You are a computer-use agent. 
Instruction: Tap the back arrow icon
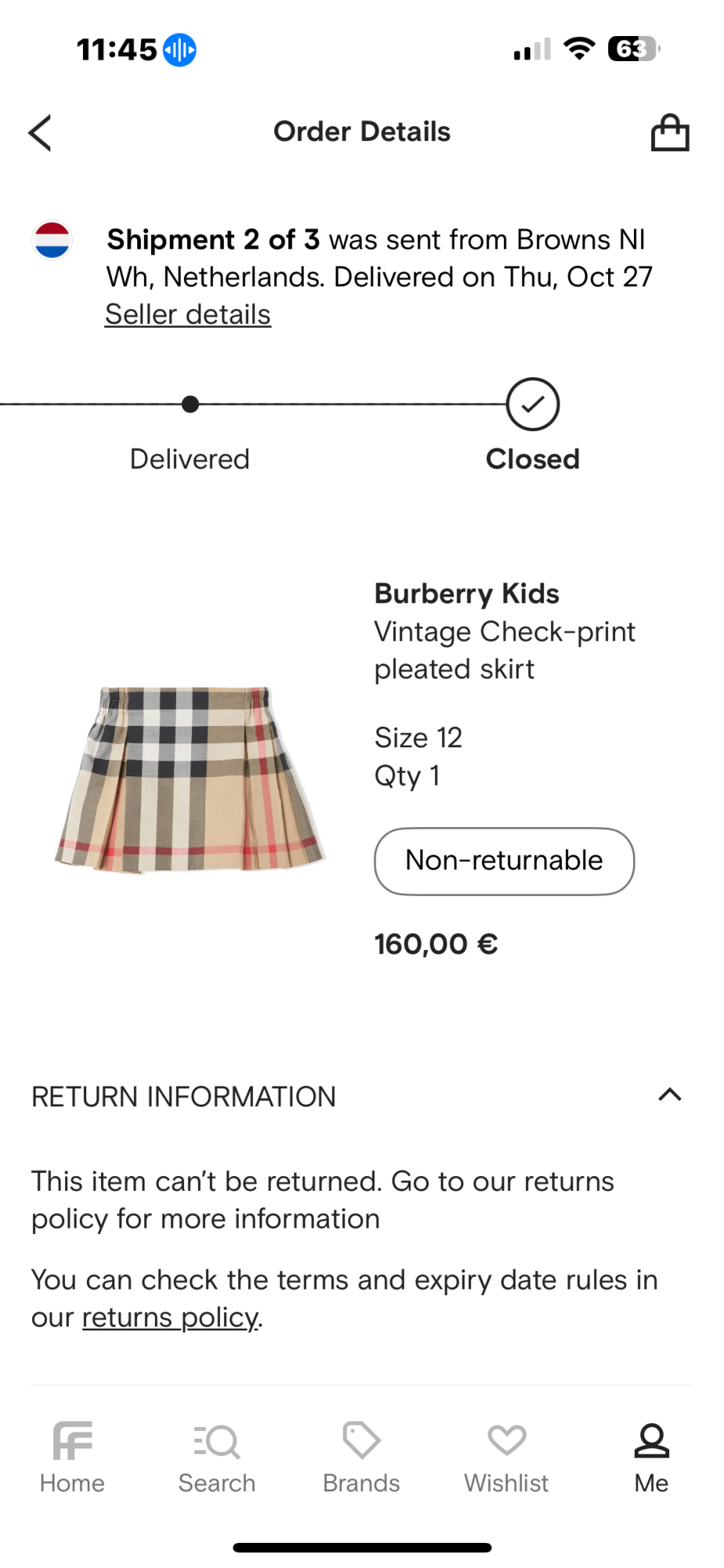[x=39, y=132]
